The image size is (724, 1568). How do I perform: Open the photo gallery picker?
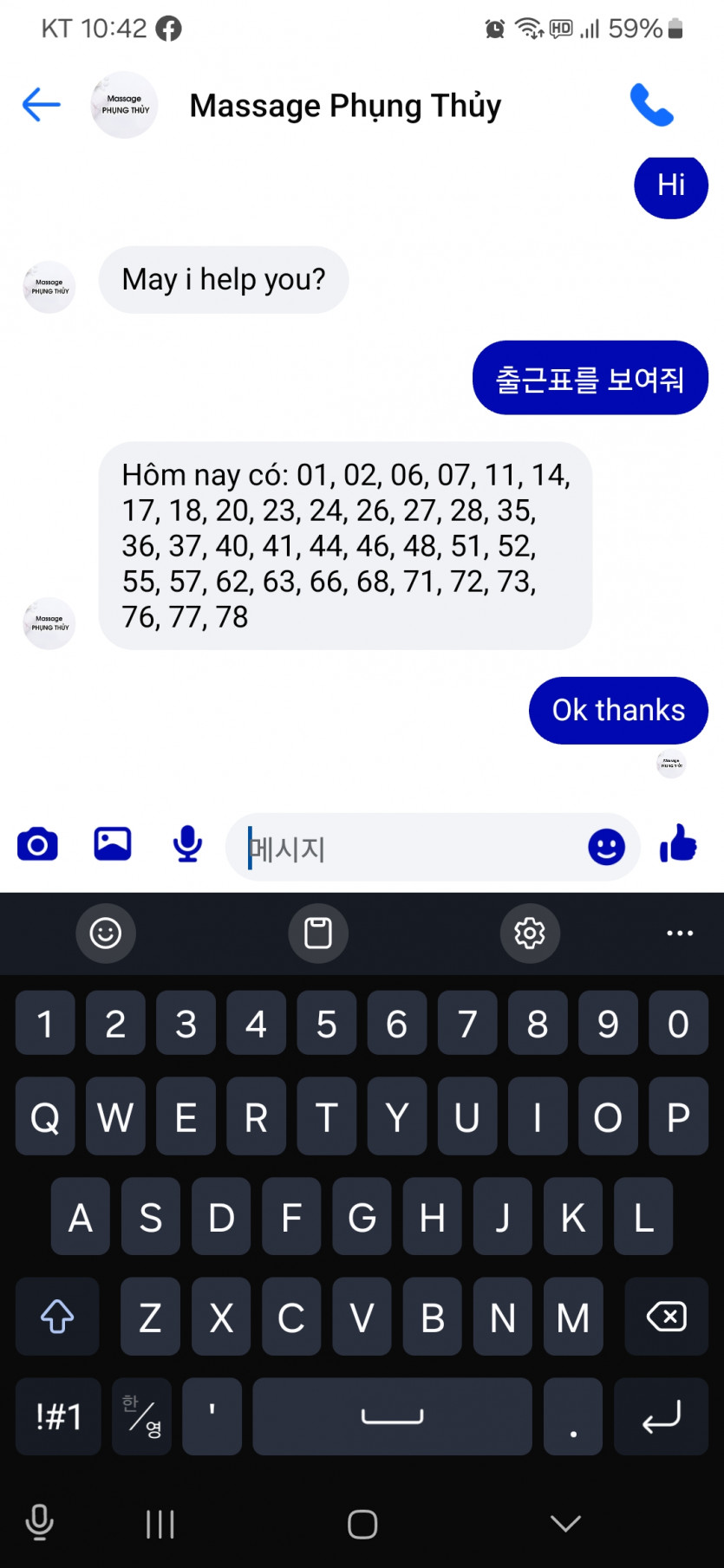(x=112, y=844)
